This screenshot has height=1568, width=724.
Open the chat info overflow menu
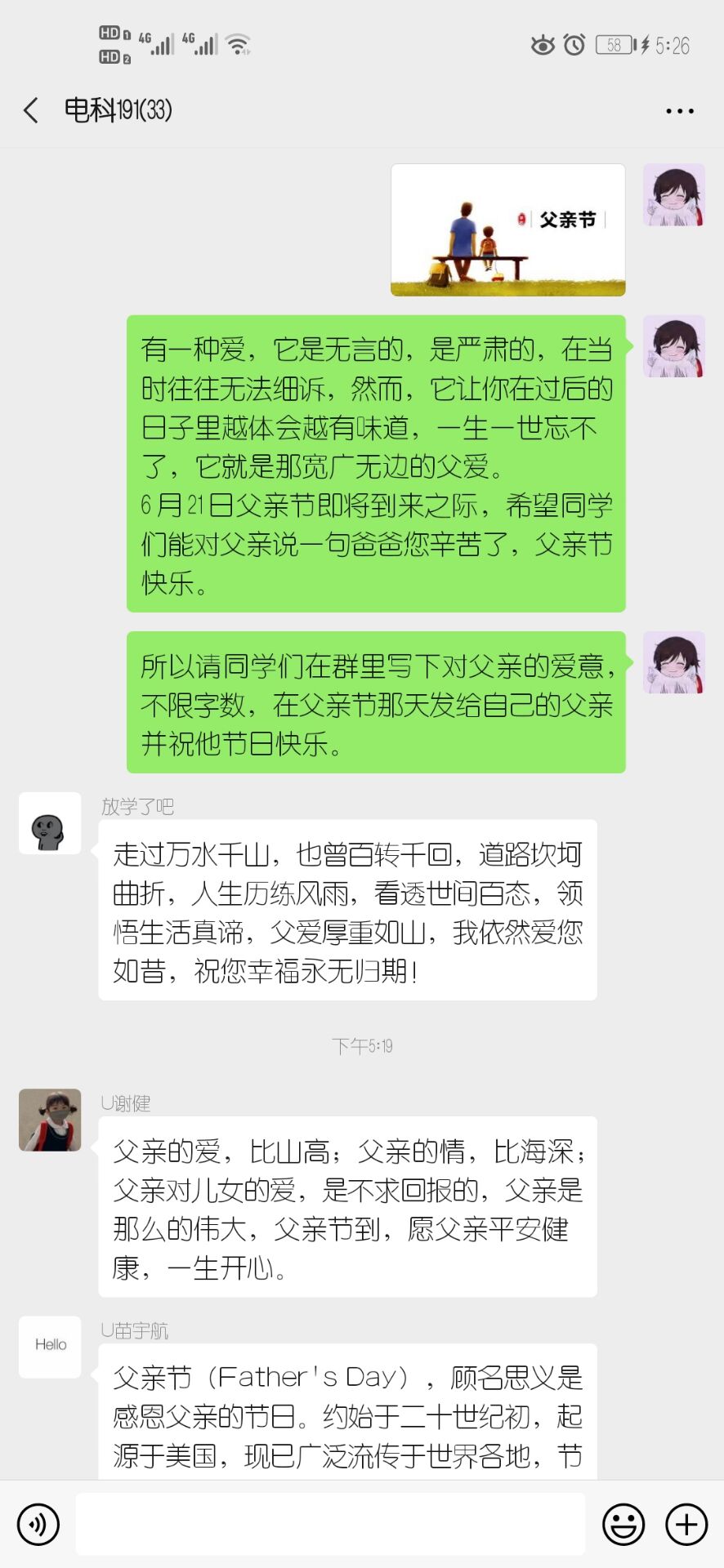click(679, 111)
